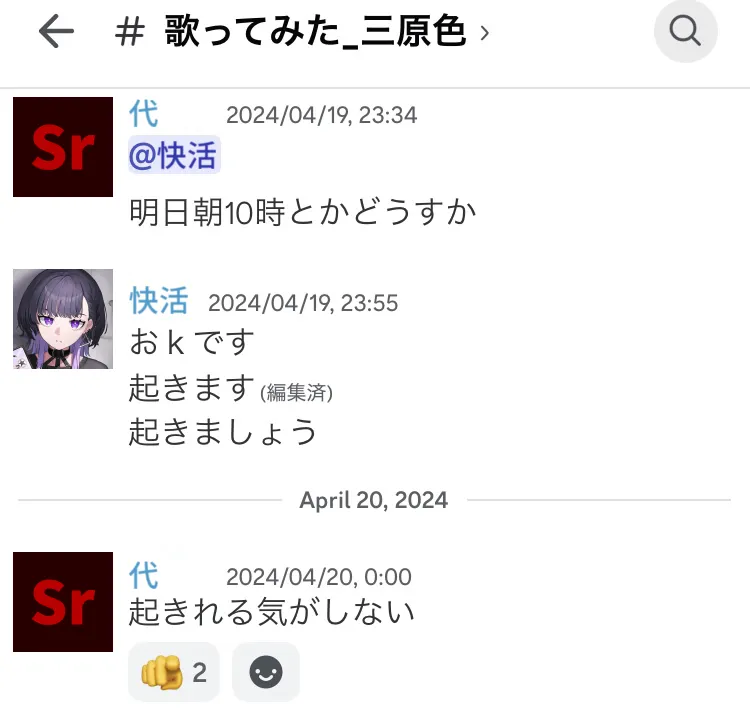Open 代's avatar on 起きれる気がしない message
Image resolution: width=750 pixels, height=714 pixels.
pos(63,602)
